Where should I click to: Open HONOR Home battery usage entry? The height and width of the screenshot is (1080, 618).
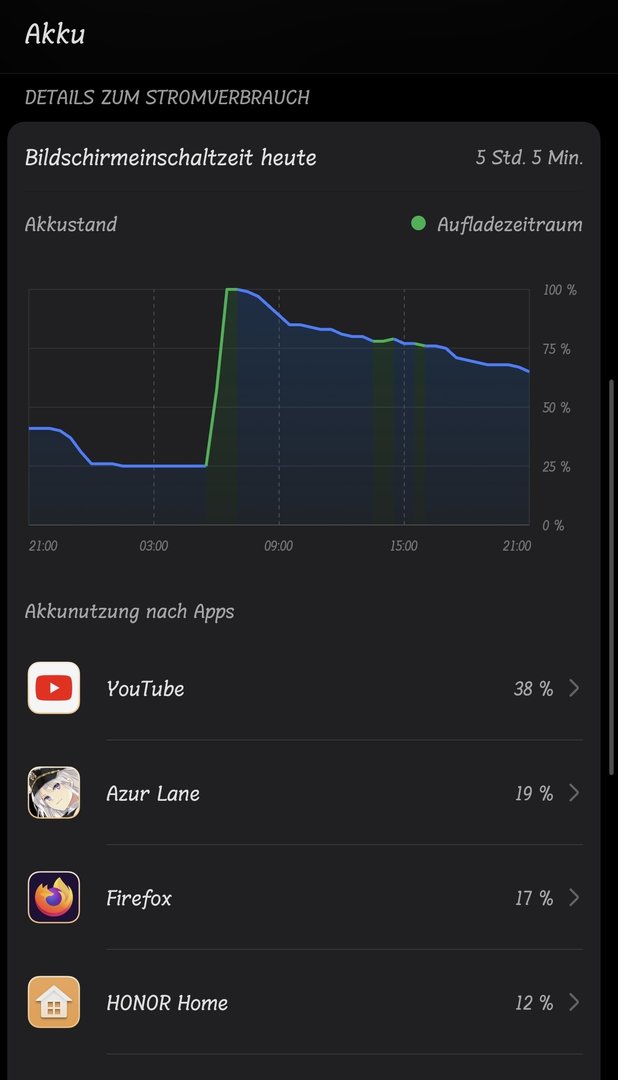[304, 1002]
